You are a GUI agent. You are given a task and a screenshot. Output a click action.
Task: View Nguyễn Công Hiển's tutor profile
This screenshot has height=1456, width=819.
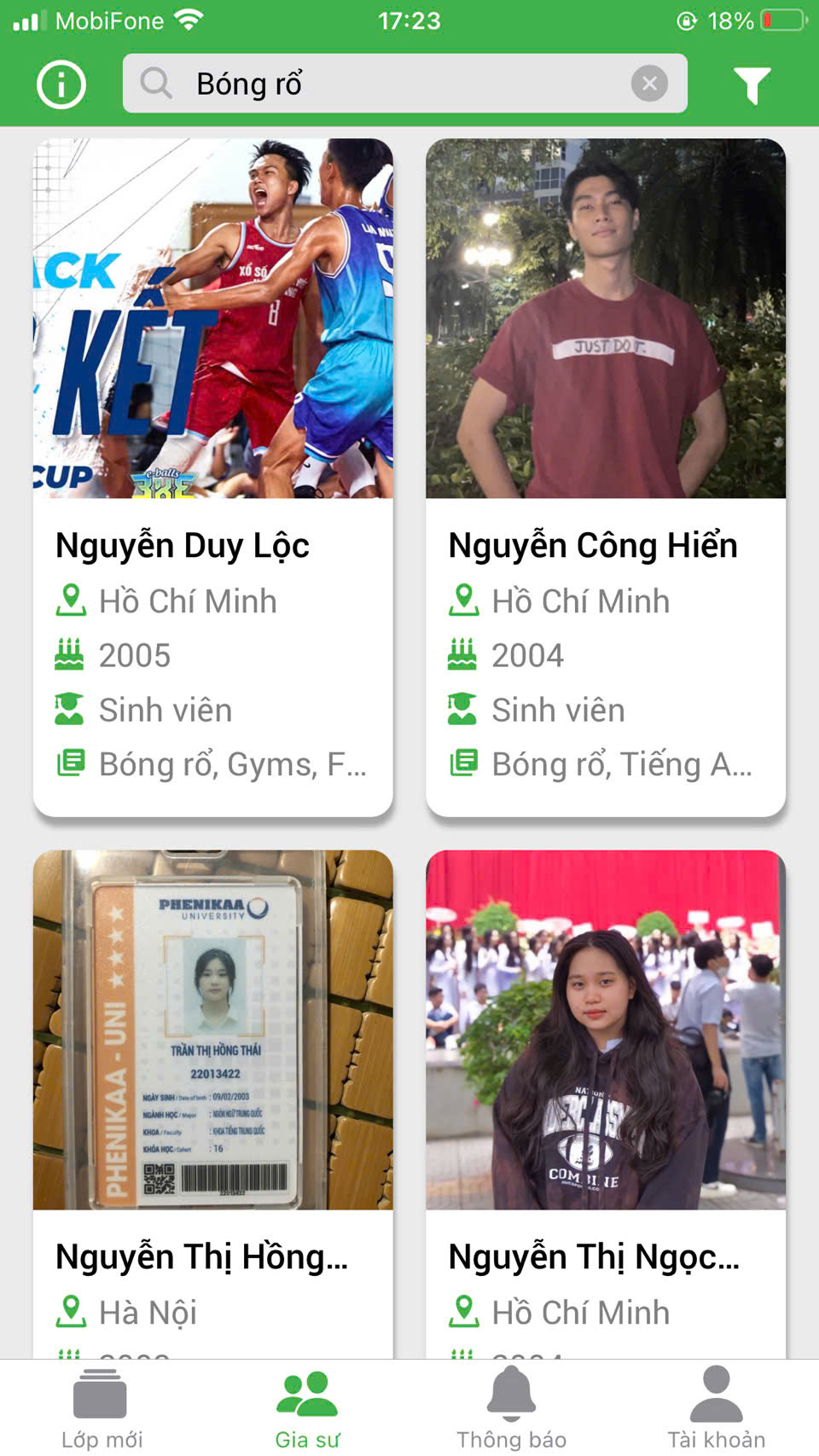606,478
